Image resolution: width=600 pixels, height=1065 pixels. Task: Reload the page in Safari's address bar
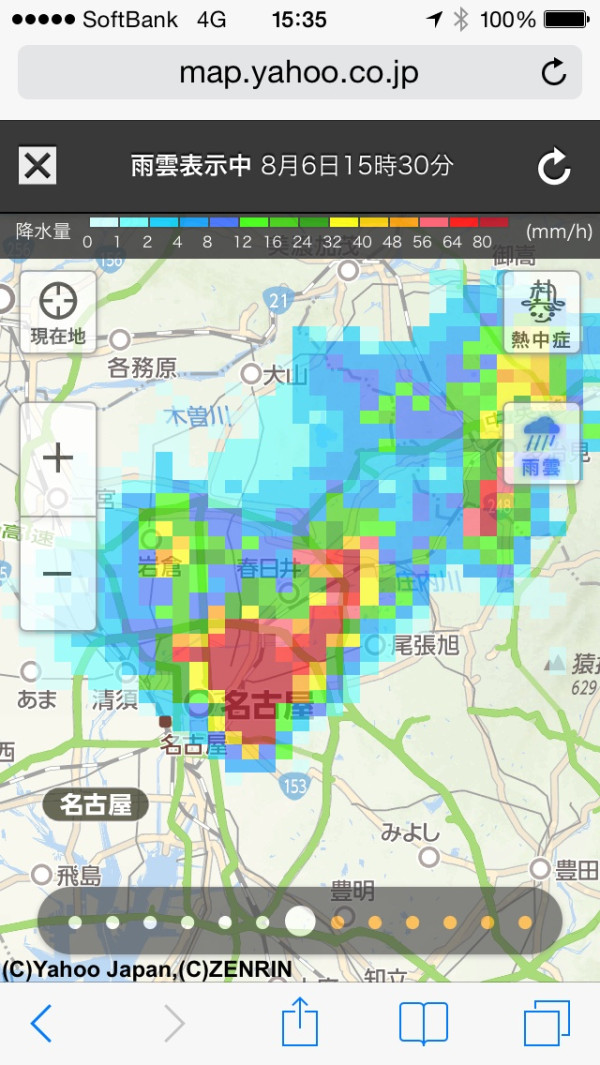coord(554,72)
